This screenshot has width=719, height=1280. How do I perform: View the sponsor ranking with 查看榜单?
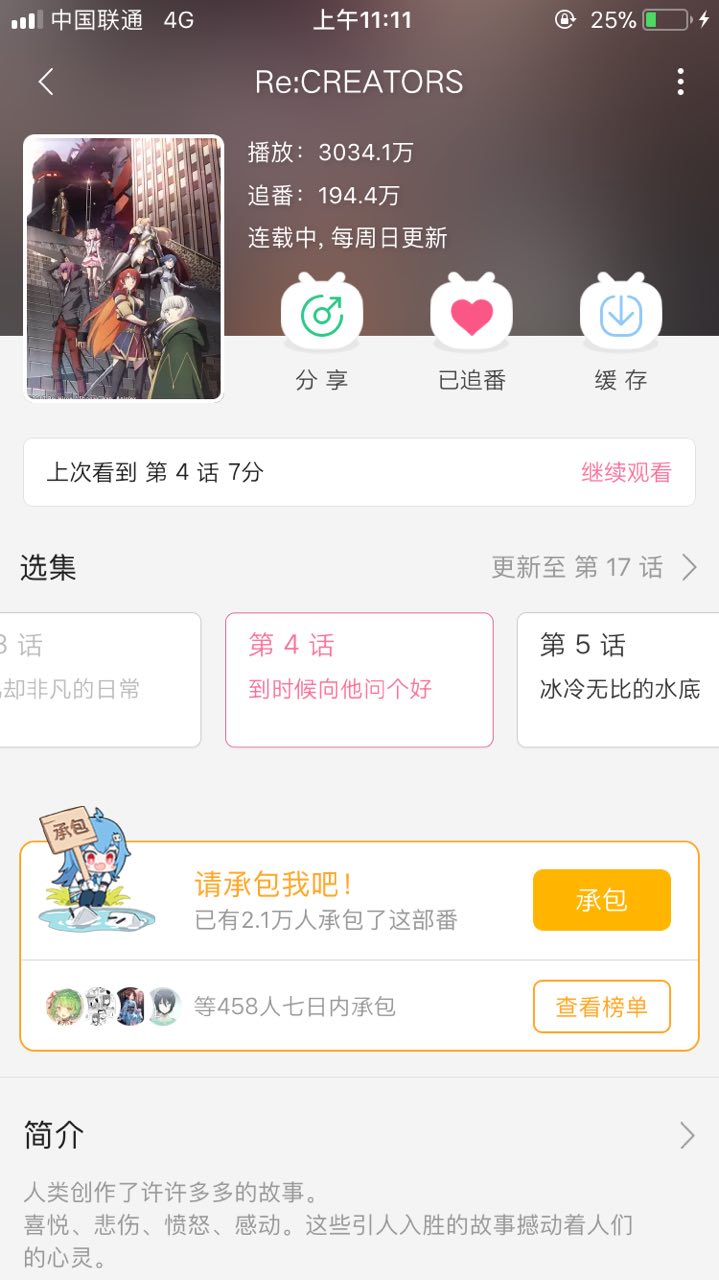(601, 1007)
